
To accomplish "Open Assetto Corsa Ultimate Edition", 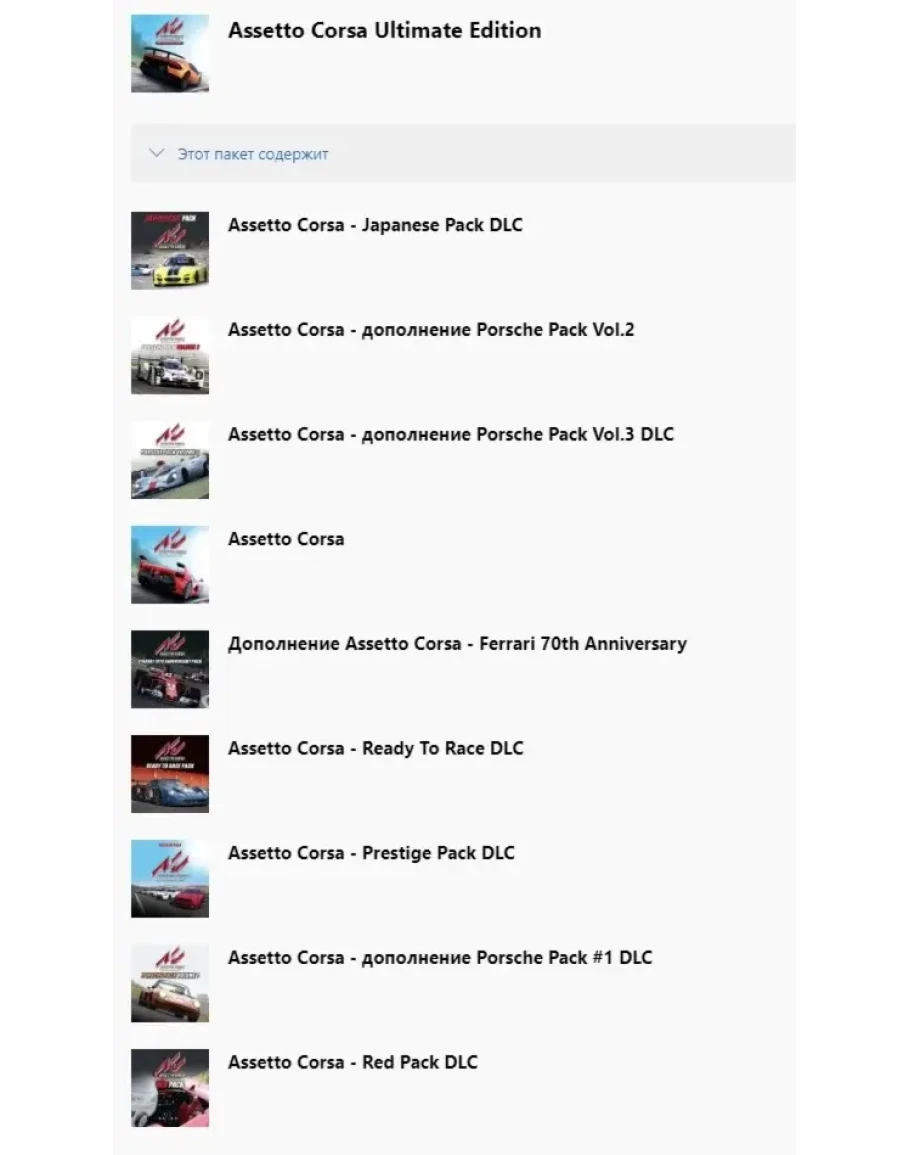I will 384,30.
